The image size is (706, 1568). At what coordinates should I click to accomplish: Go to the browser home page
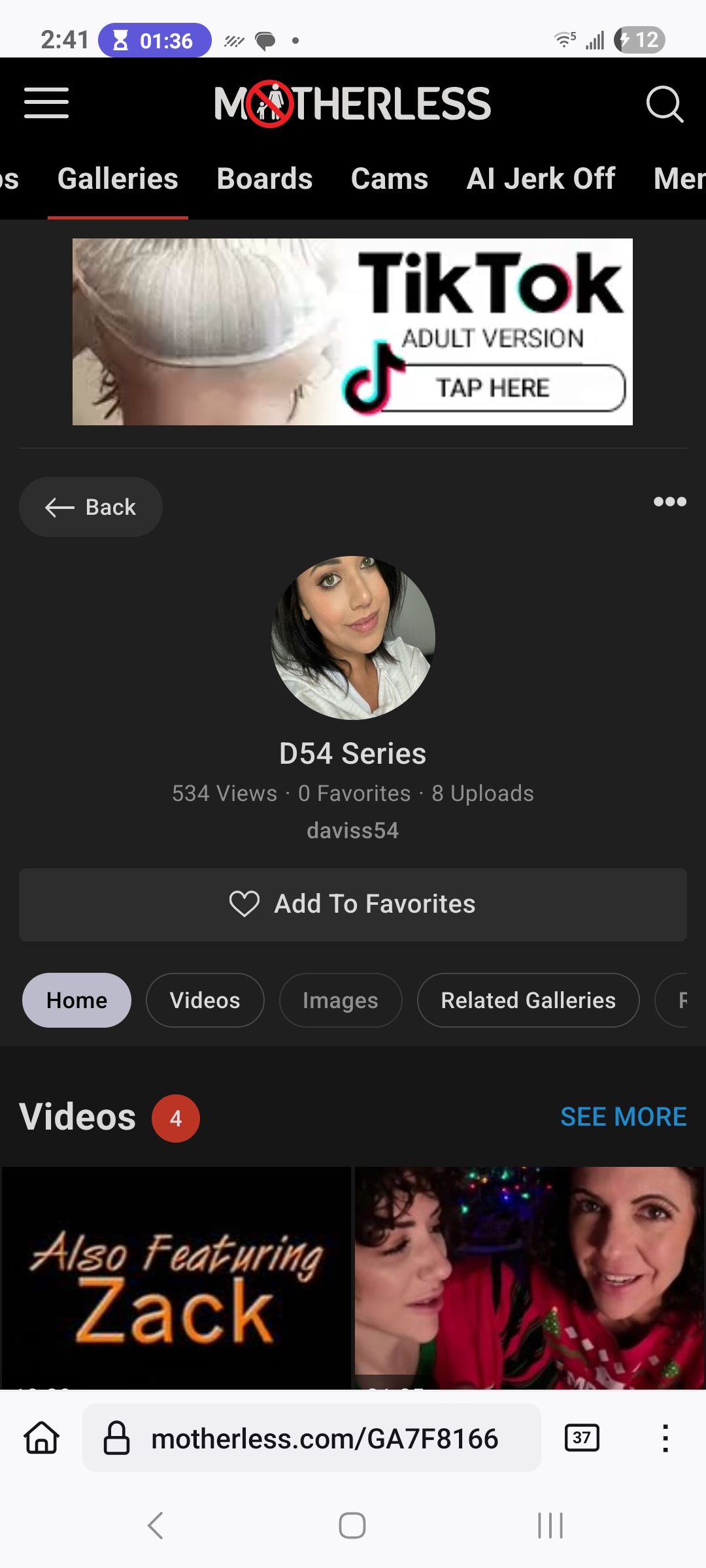coord(42,1438)
